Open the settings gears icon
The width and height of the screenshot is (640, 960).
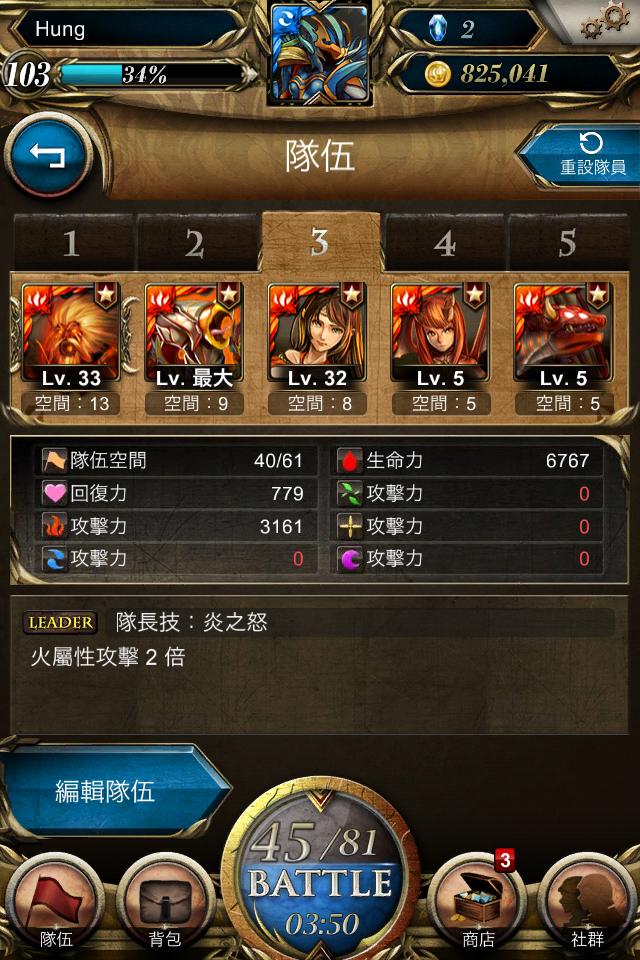click(604, 20)
